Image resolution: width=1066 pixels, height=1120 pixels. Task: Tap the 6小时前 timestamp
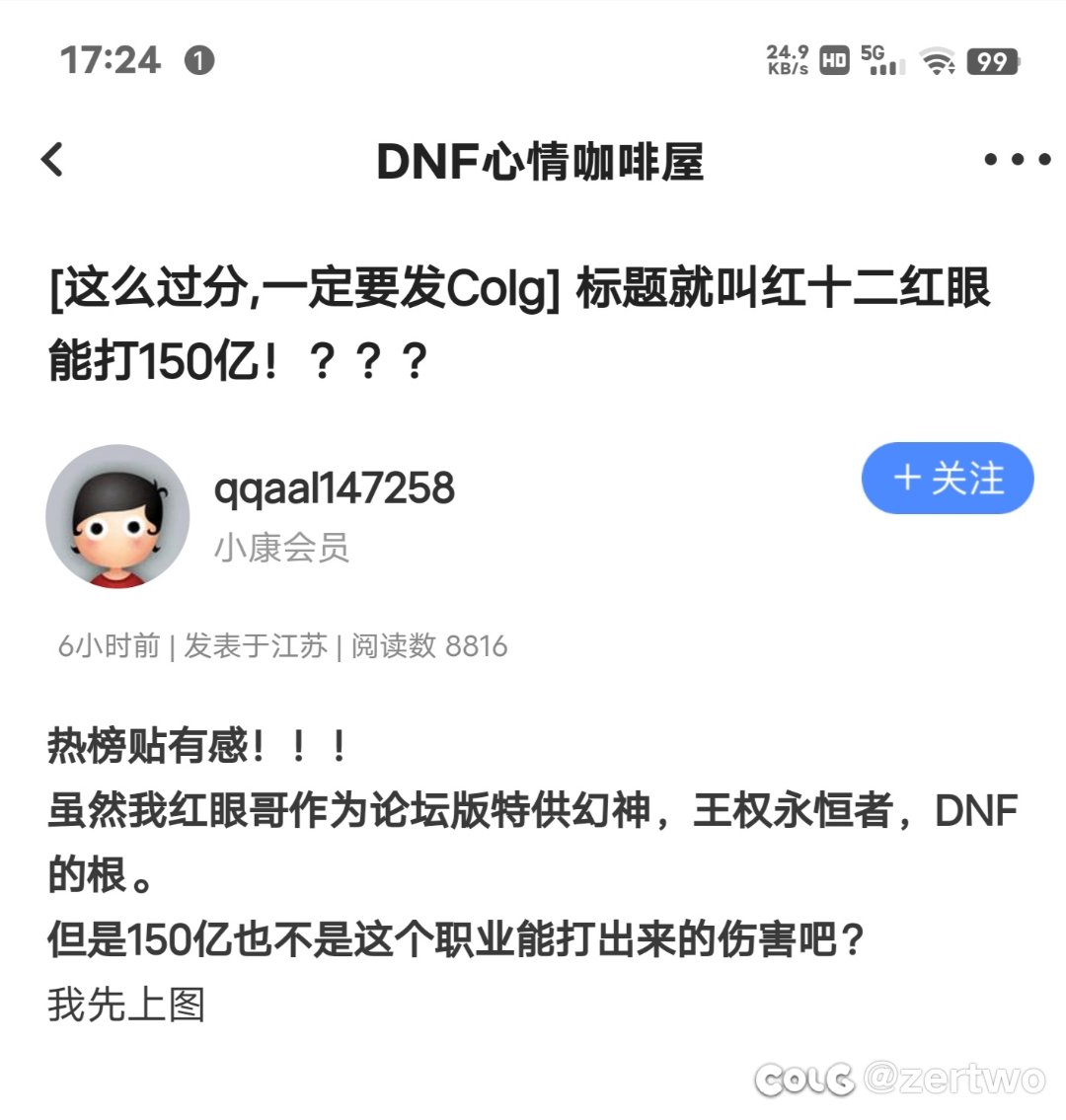[107, 646]
